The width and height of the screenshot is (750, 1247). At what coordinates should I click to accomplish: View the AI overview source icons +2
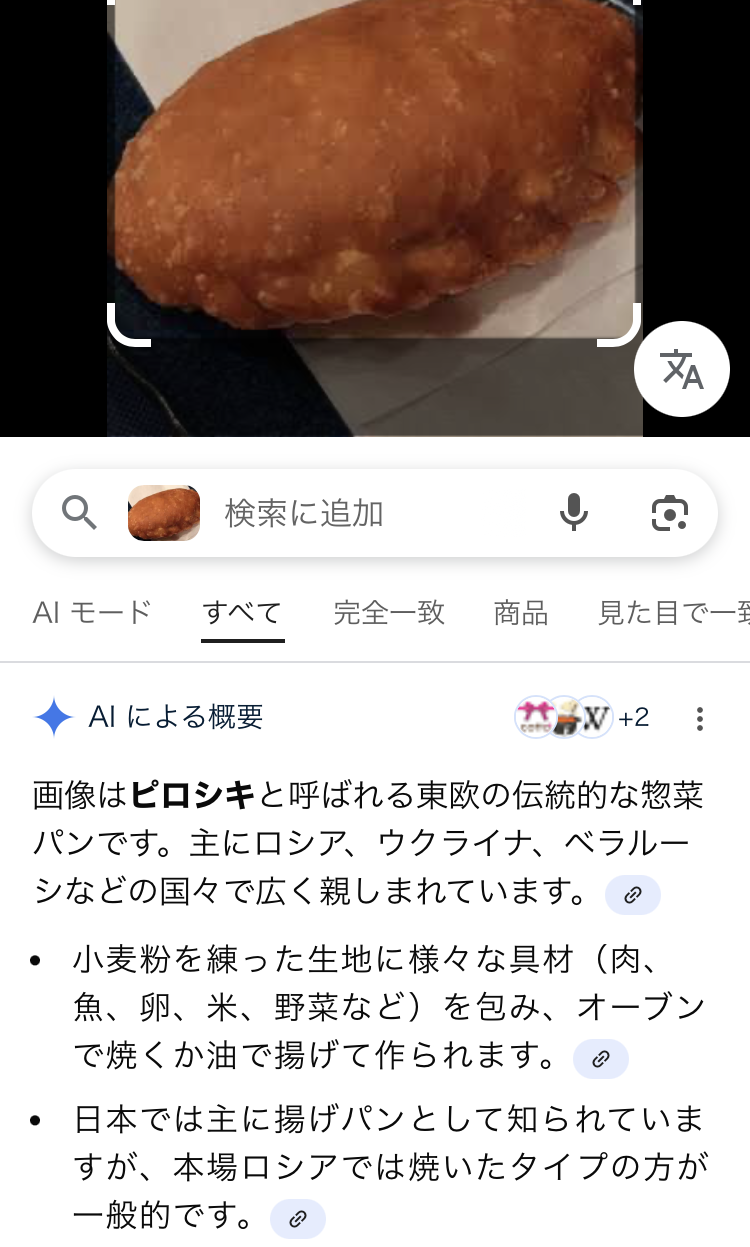pyautogui.click(x=582, y=717)
